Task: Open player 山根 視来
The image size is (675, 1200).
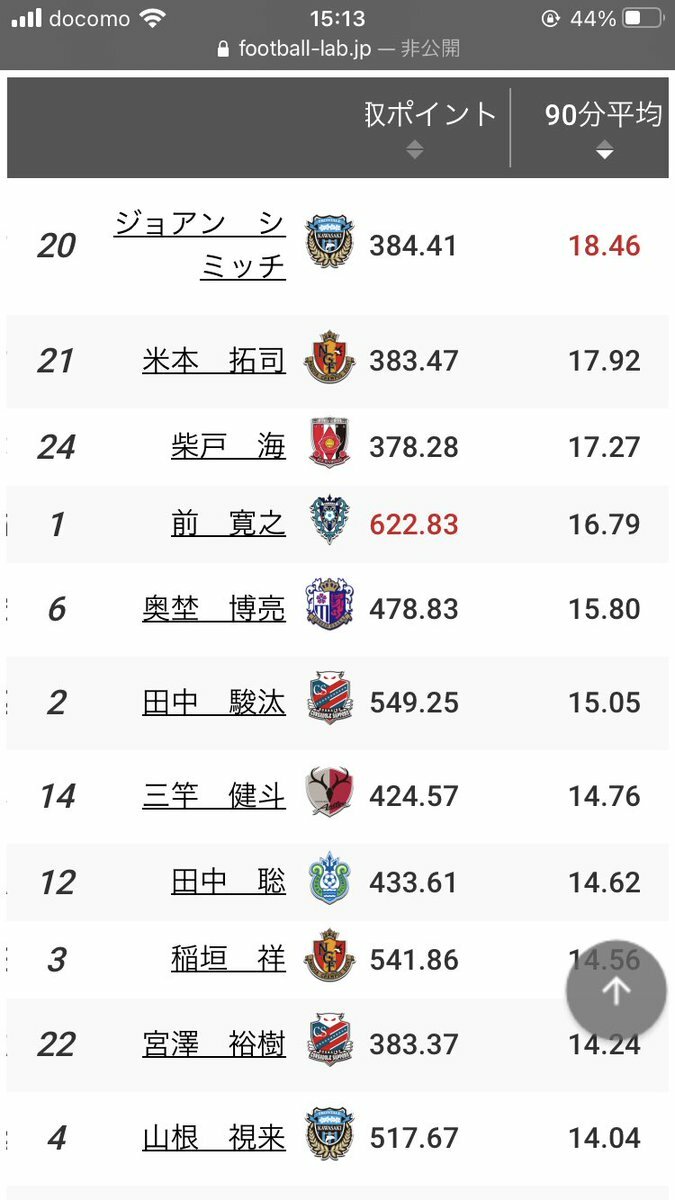Action: coord(214,1138)
